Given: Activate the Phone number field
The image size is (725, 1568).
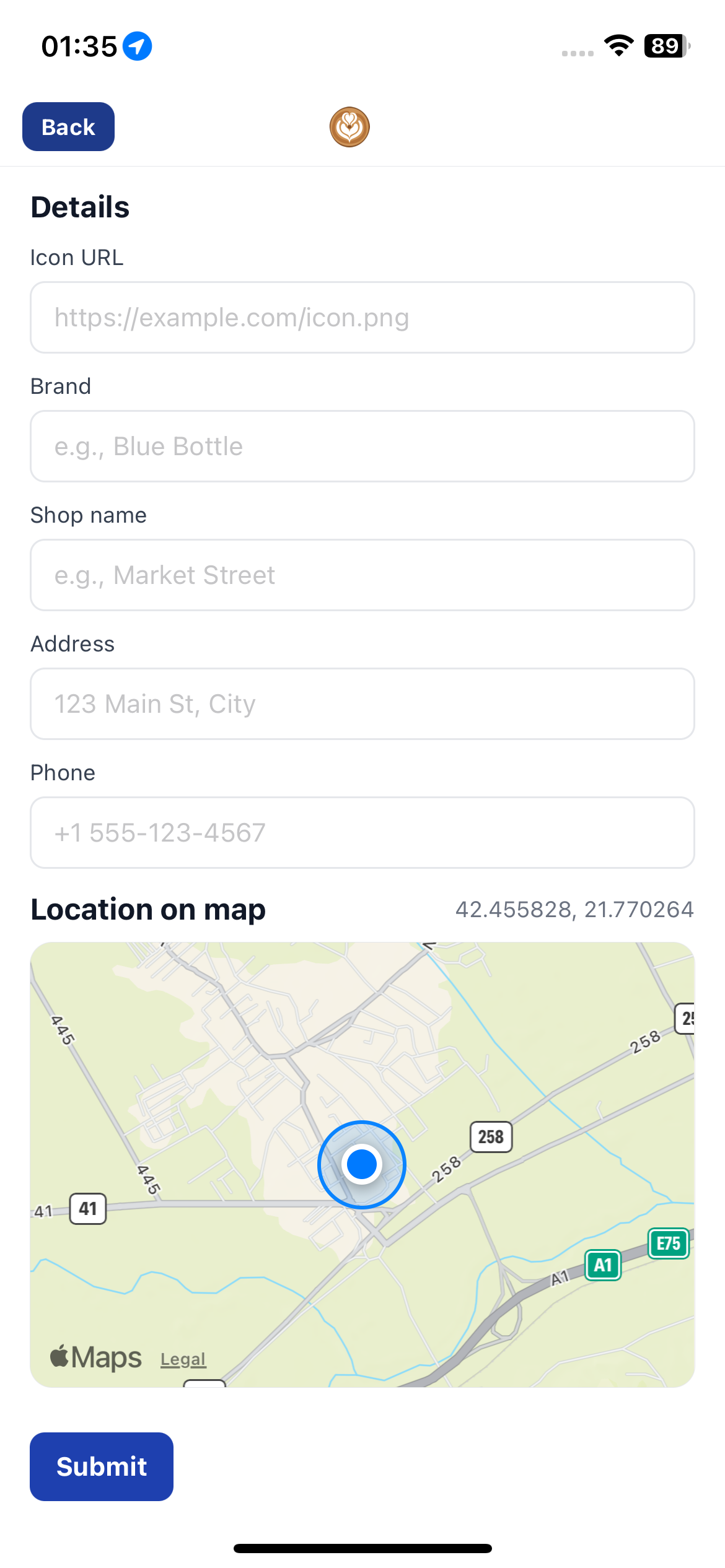Looking at the screenshot, I should [x=362, y=833].
